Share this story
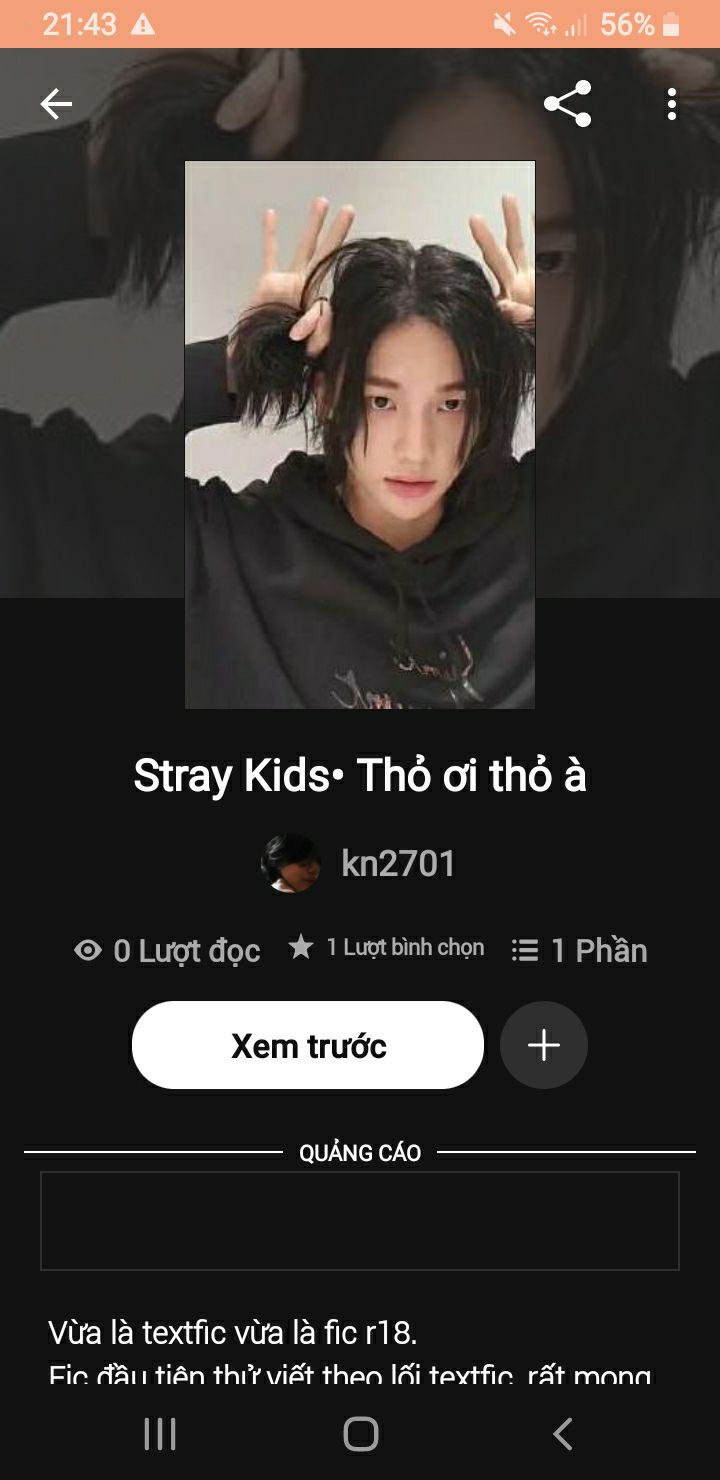The image size is (720, 1480). click(x=567, y=104)
